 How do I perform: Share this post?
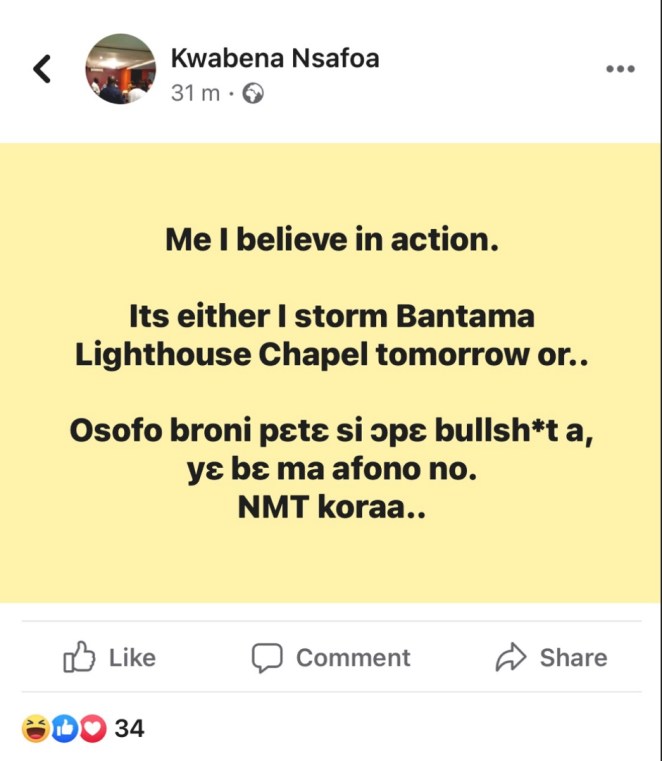(552, 657)
